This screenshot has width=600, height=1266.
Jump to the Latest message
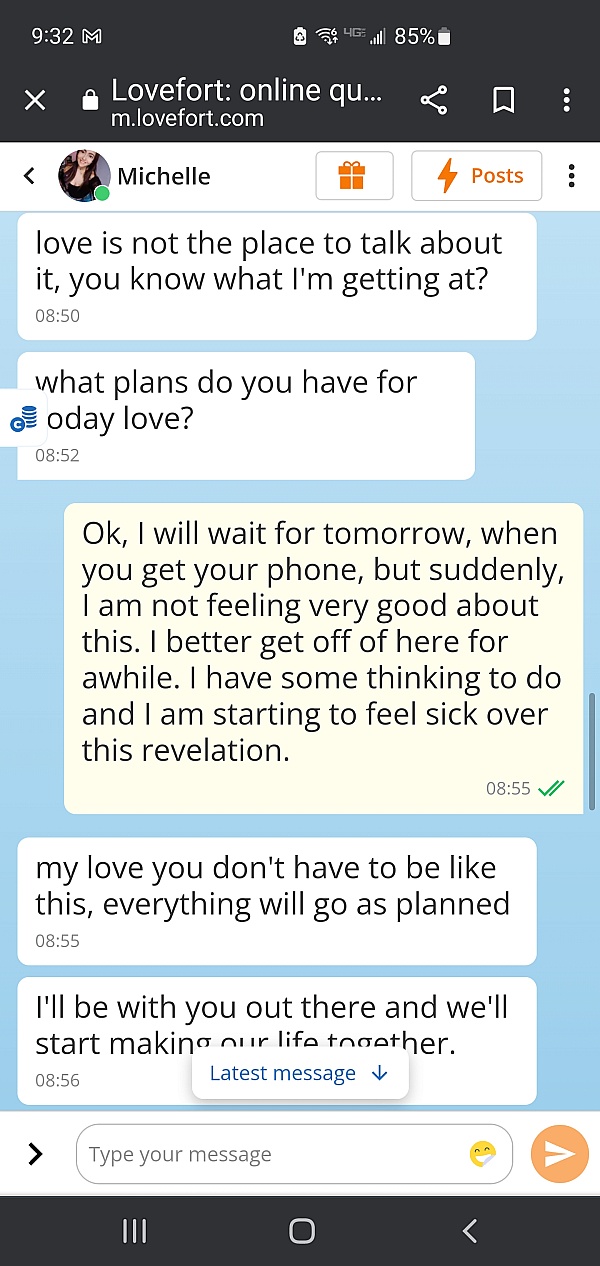pos(299,1074)
